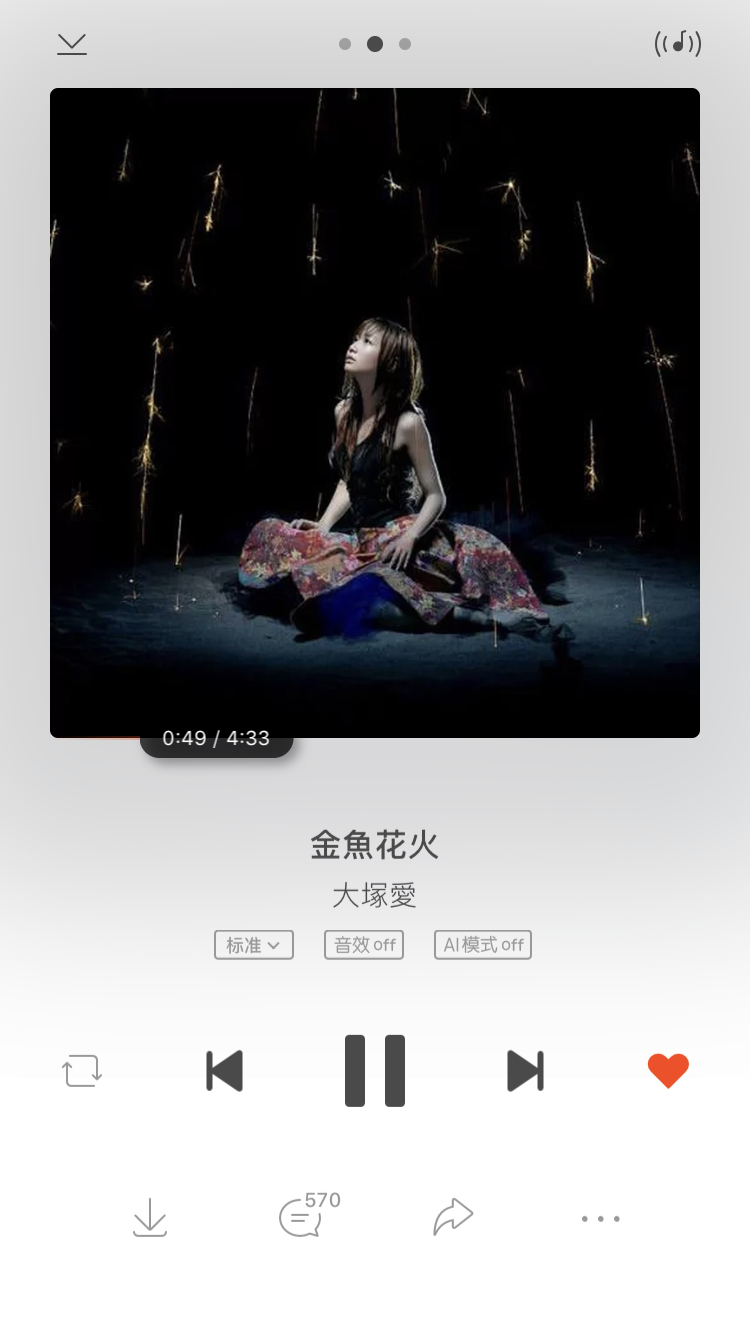The image size is (750, 1334).
Task: Pause 金魚花火 playback
Action: coord(375,1071)
